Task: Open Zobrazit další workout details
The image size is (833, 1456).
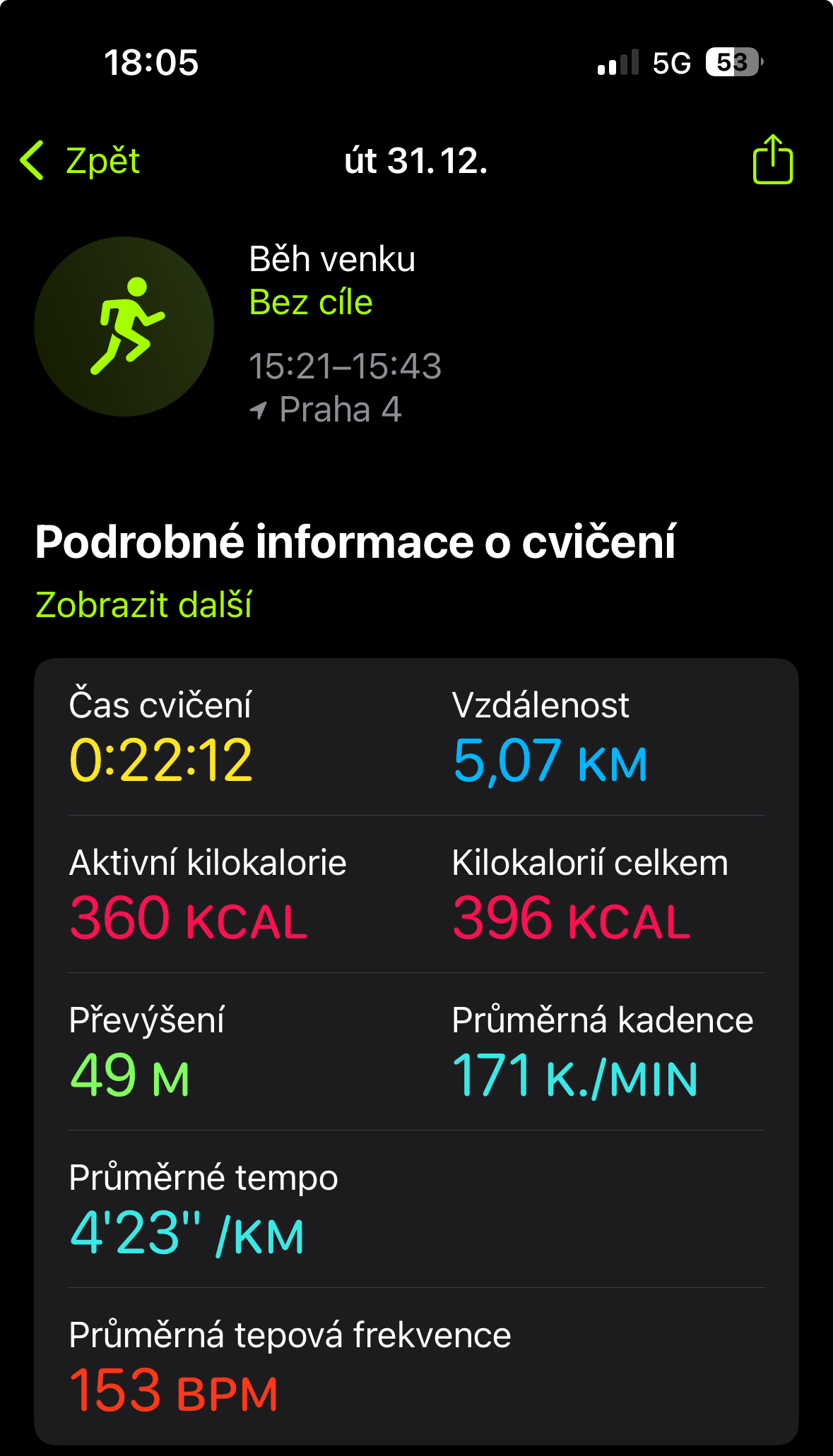Action: (x=143, y=605)
